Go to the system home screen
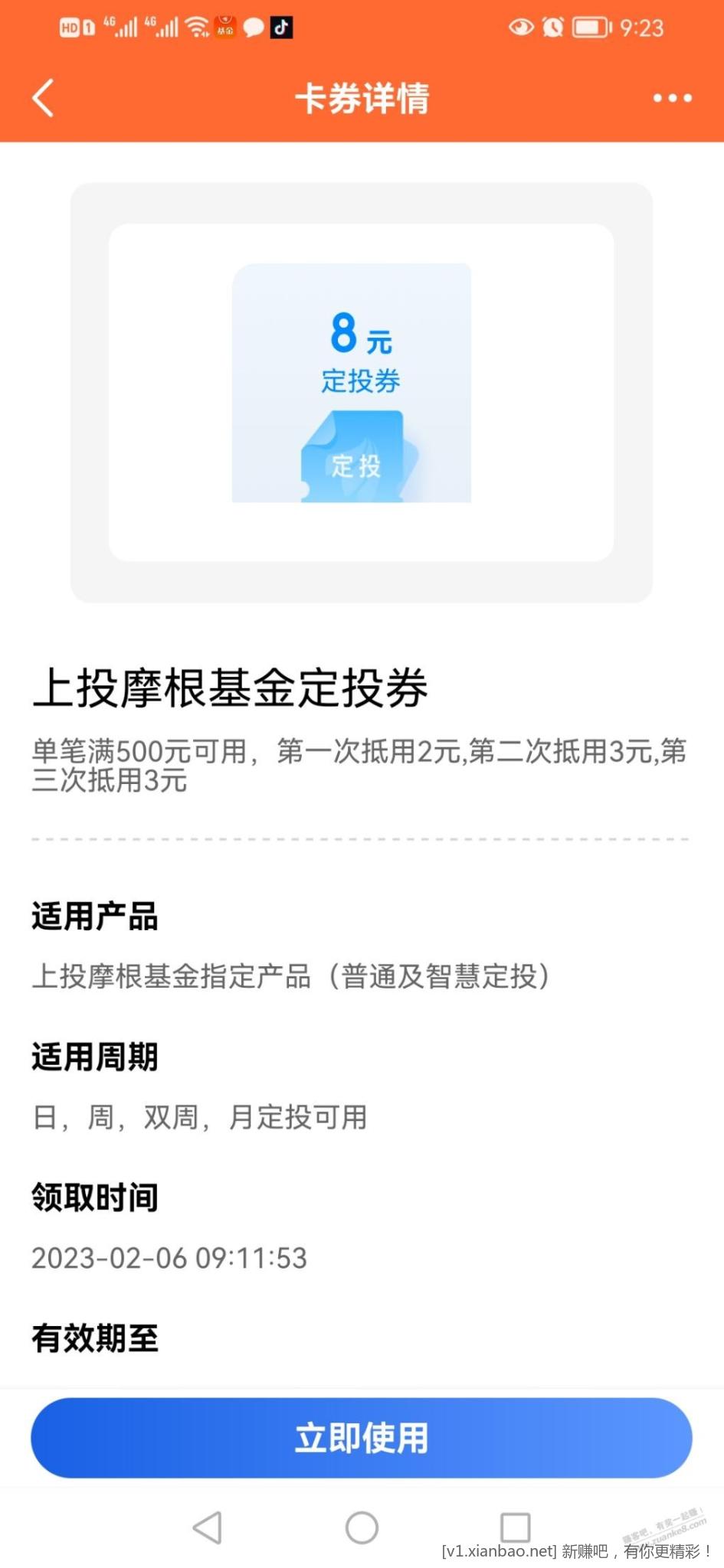Image resolution: width=724 pixels, height=1568 pixels. (362, 1527)
